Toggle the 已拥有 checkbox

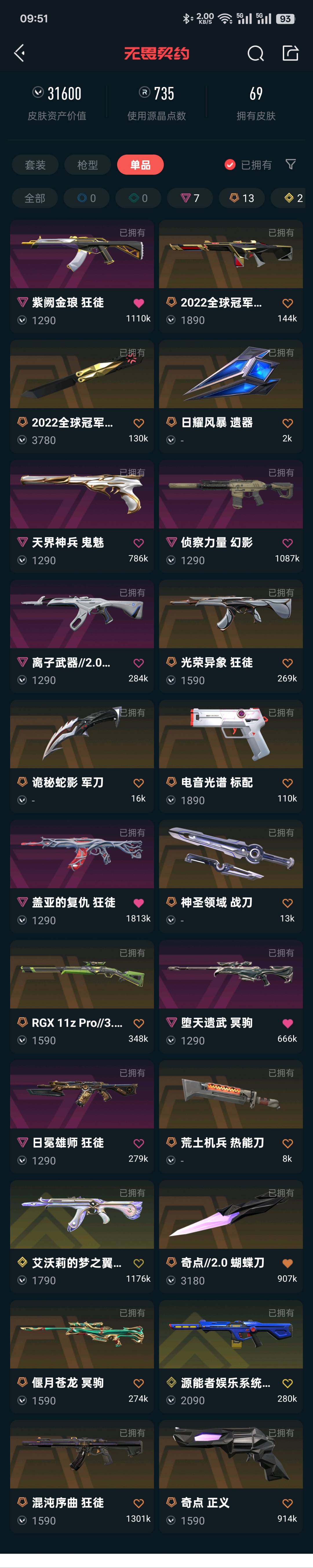(230, 165)
